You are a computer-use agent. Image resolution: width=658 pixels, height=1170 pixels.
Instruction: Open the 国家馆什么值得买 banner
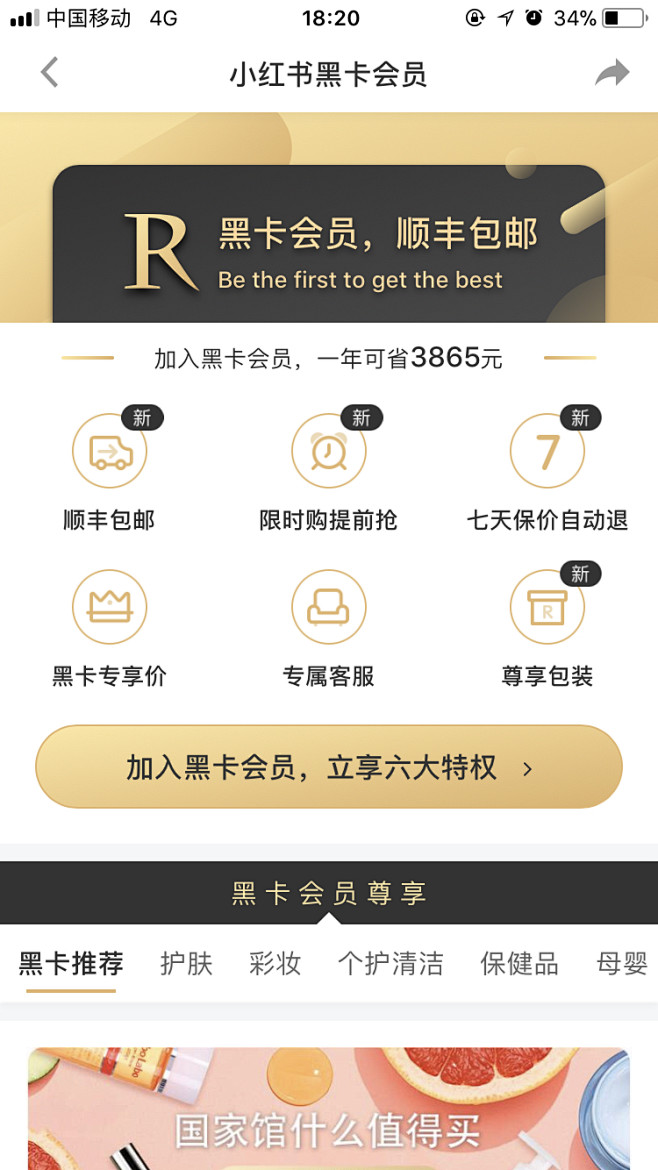point(328,1109)
